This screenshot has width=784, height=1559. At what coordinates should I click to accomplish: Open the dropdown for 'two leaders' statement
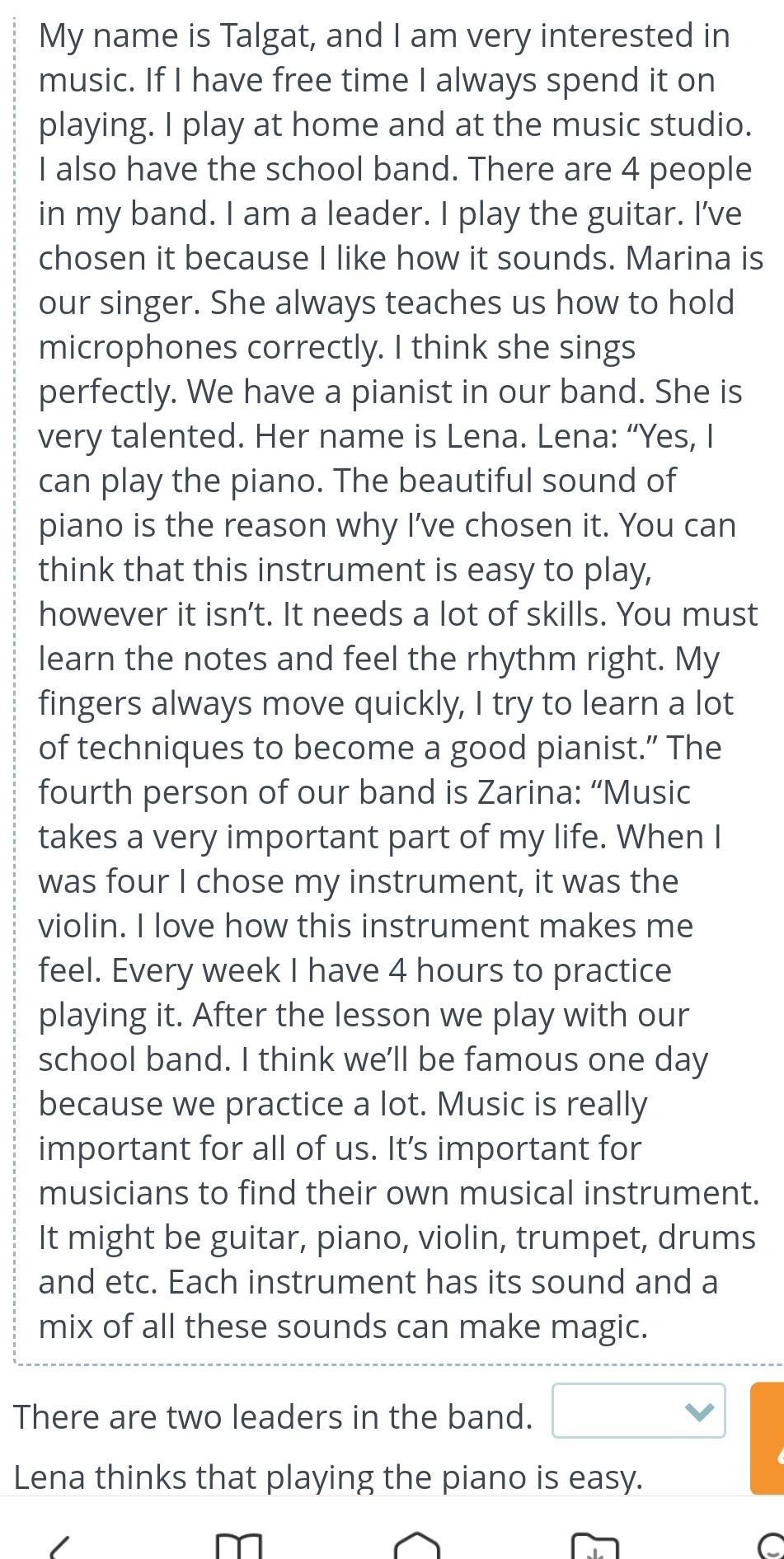pyautogui.click(x=638, y=1411)
